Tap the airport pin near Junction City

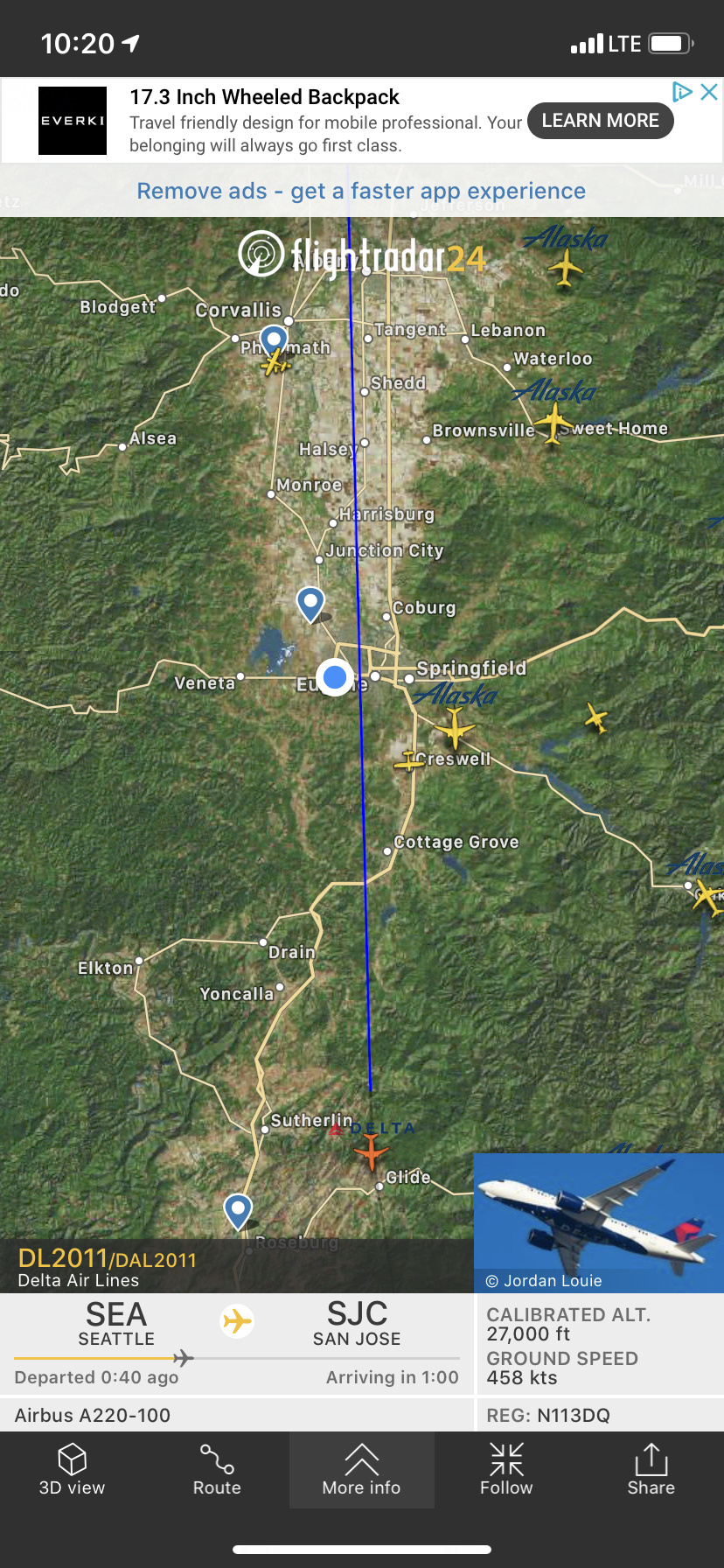point(310,603)
